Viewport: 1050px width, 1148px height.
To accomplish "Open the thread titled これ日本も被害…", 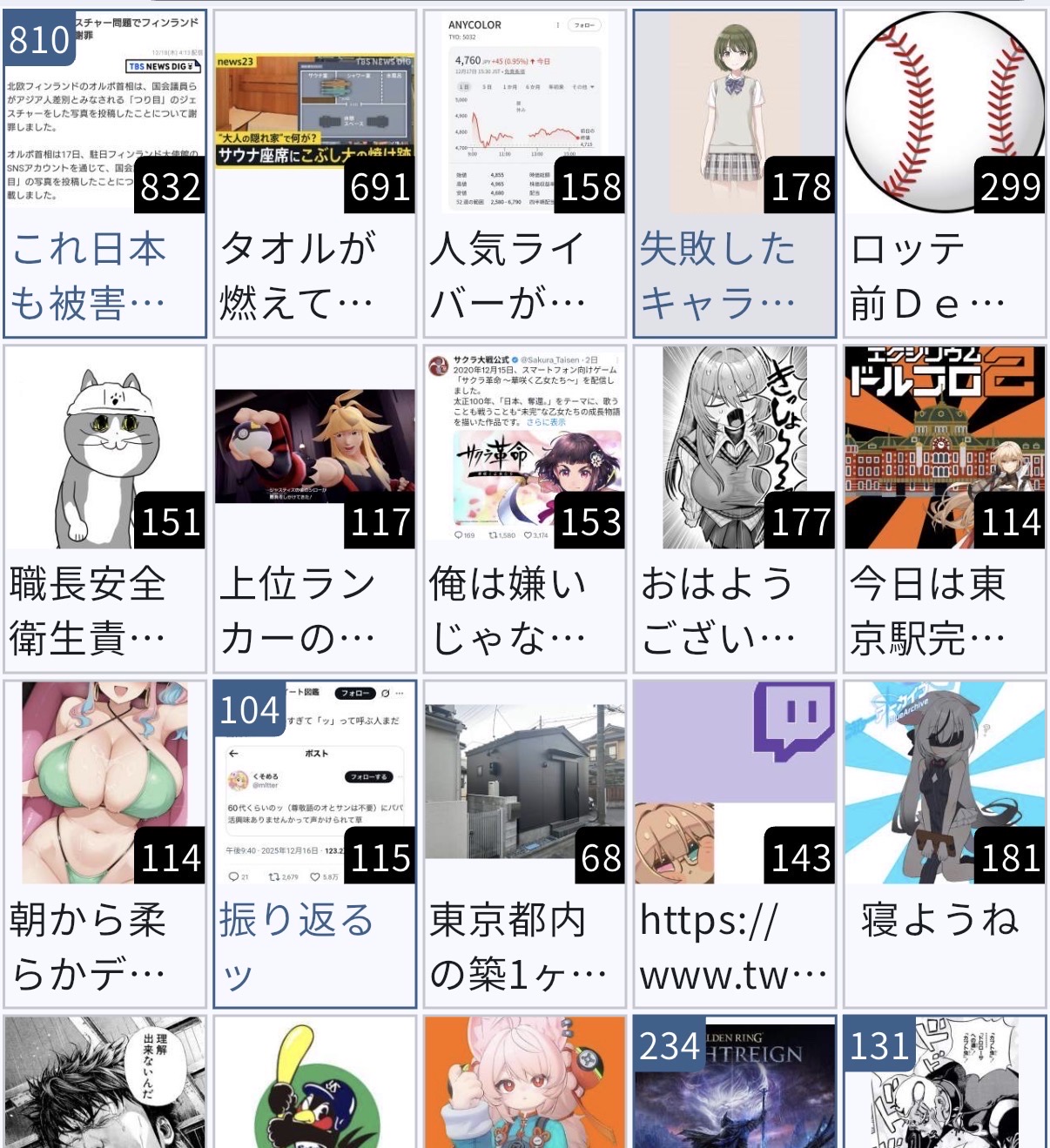I will pos(104,174).
